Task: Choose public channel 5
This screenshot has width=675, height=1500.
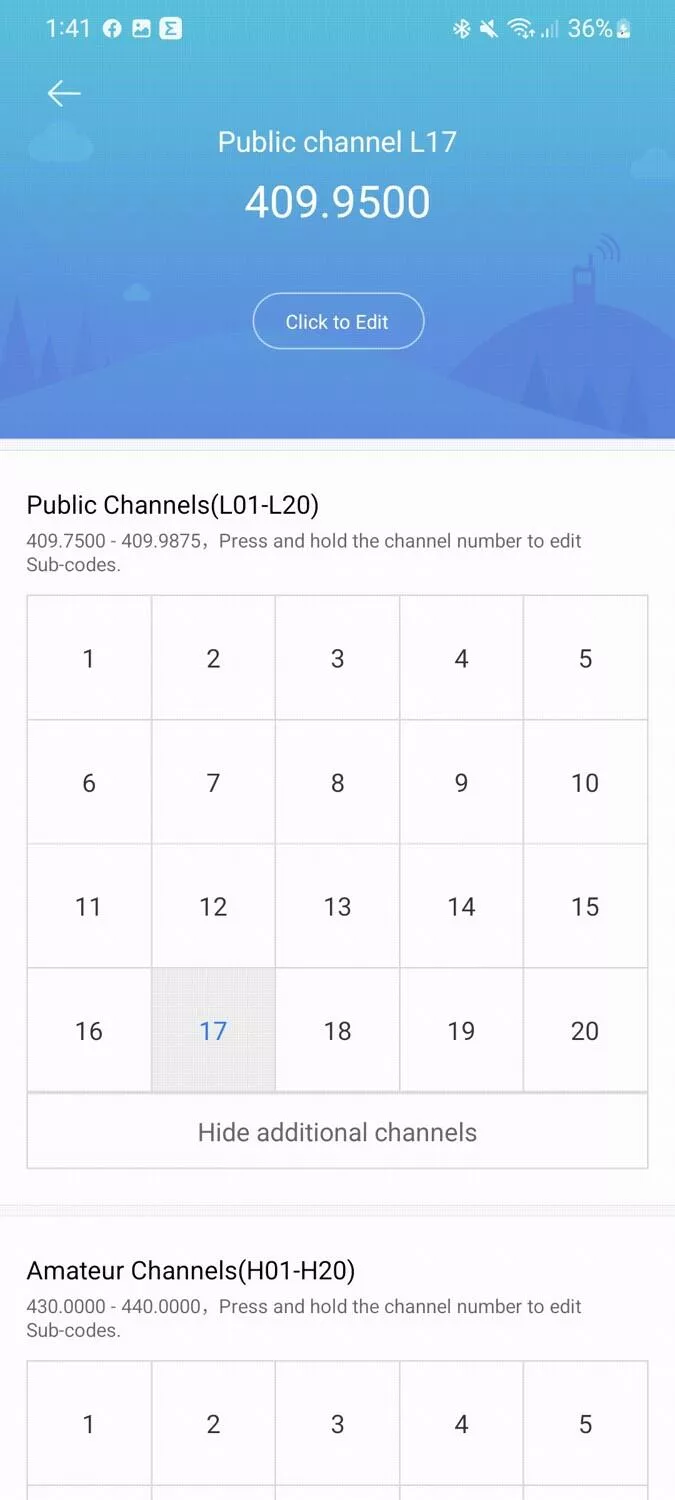Action: click(x=585, y=658)
